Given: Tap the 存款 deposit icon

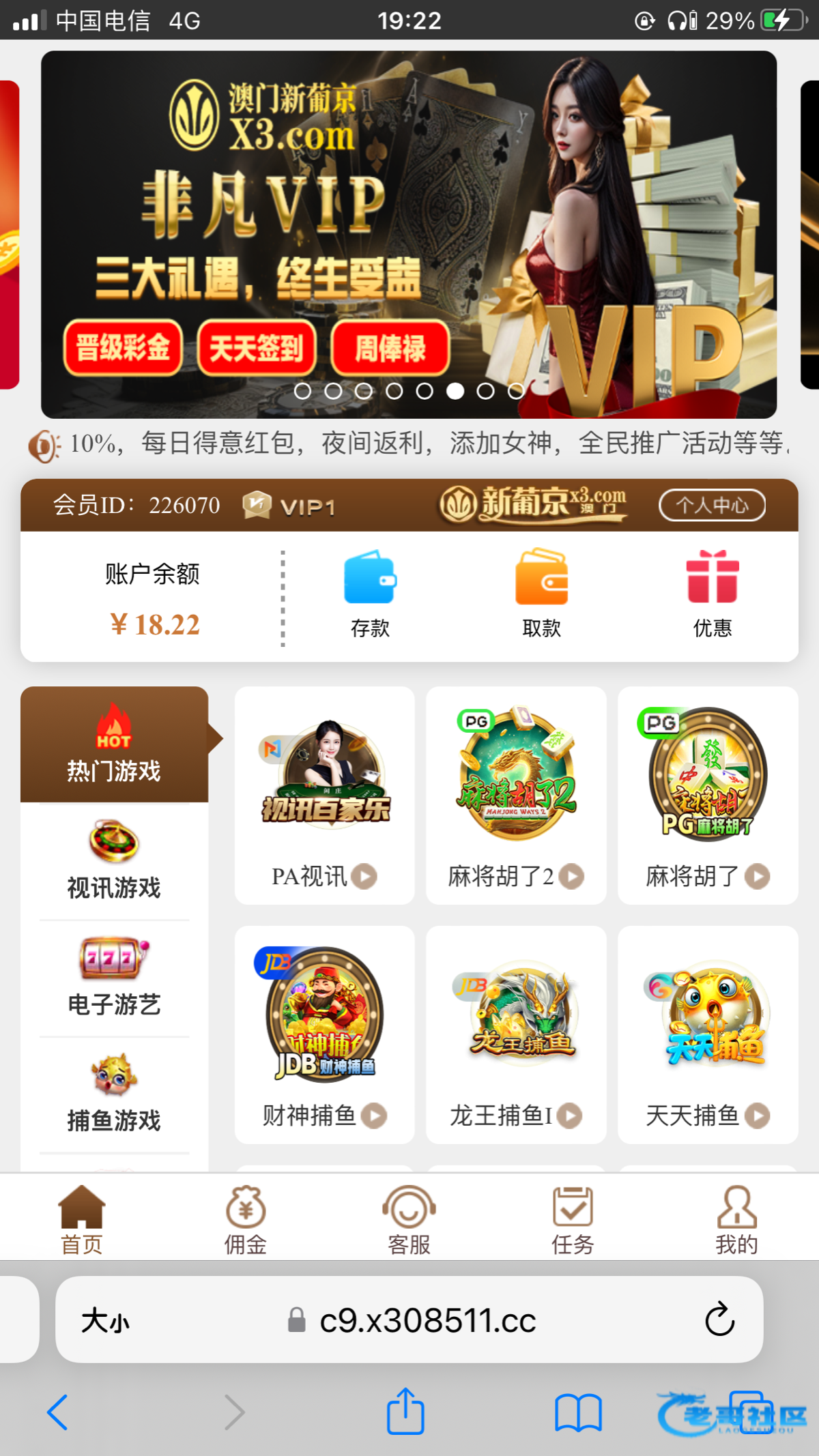Looking at the screenshot, I should point(370,592).
